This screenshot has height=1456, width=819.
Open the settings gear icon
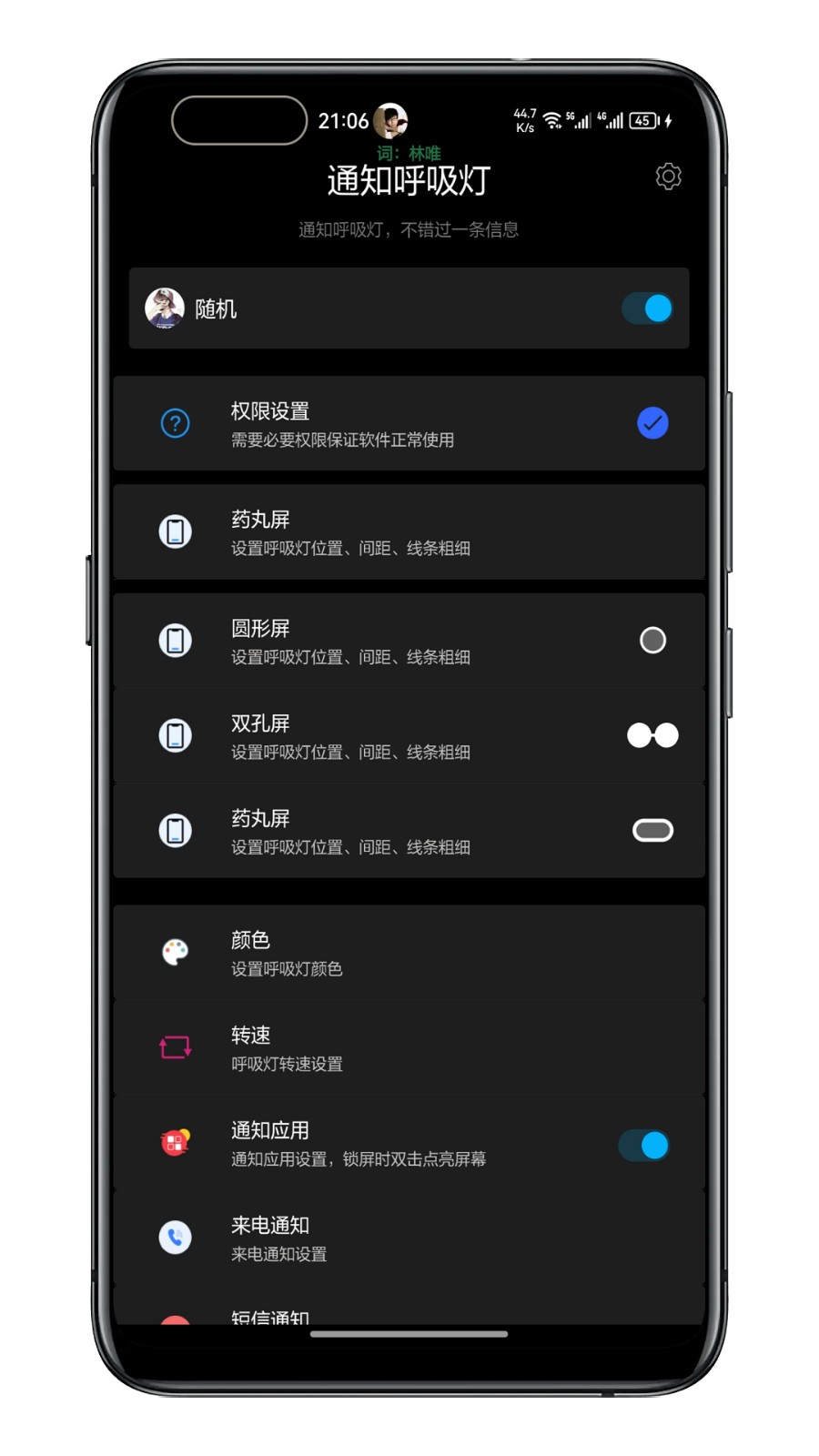[668, 177]
